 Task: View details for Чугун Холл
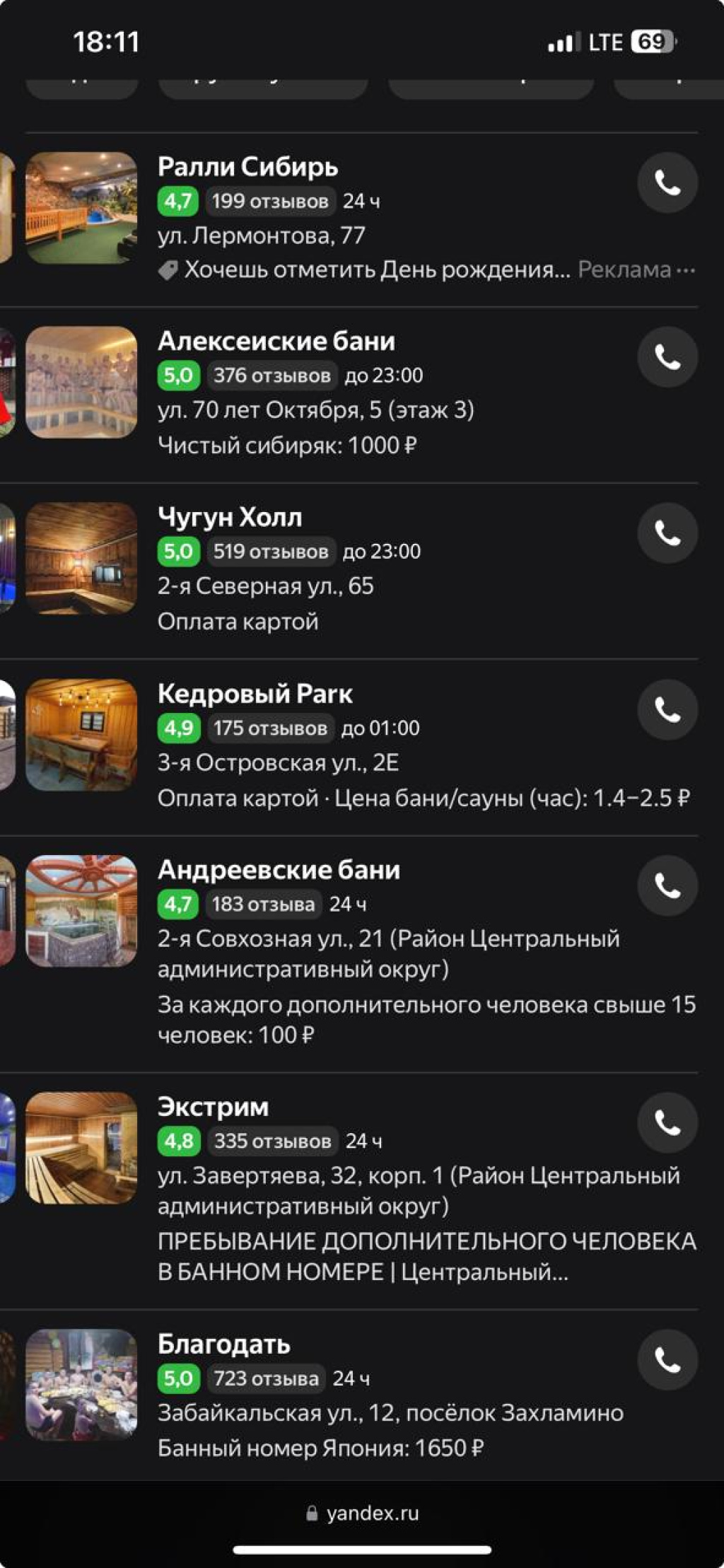pos(230,518)
